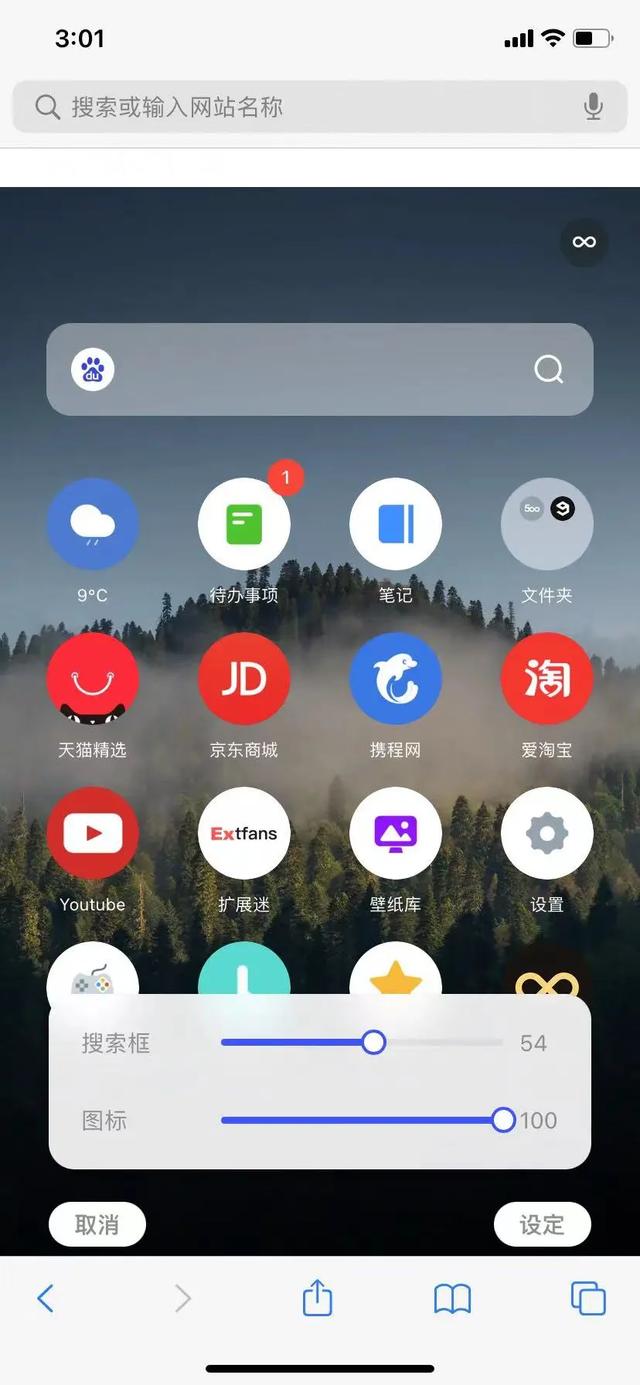Open the 笔记 notes shortcut

395,524
